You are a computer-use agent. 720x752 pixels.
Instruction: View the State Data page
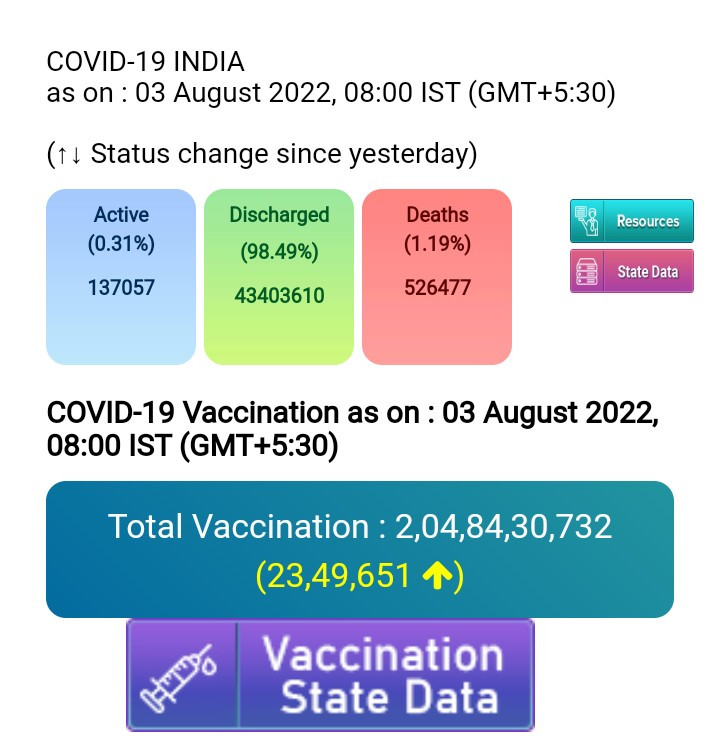click(x=631, y=271)
